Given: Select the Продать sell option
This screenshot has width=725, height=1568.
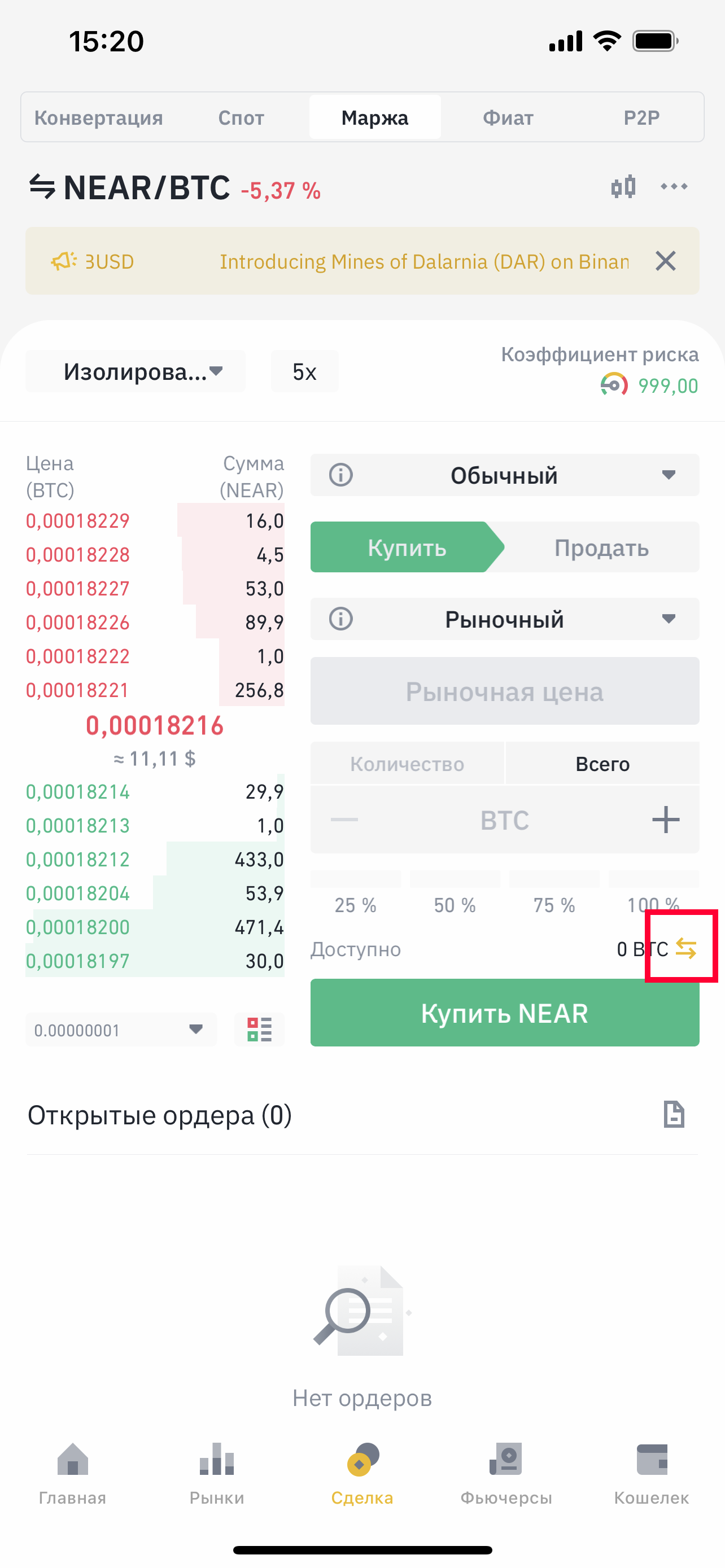Looking at the screenshot, I should 601,548.
